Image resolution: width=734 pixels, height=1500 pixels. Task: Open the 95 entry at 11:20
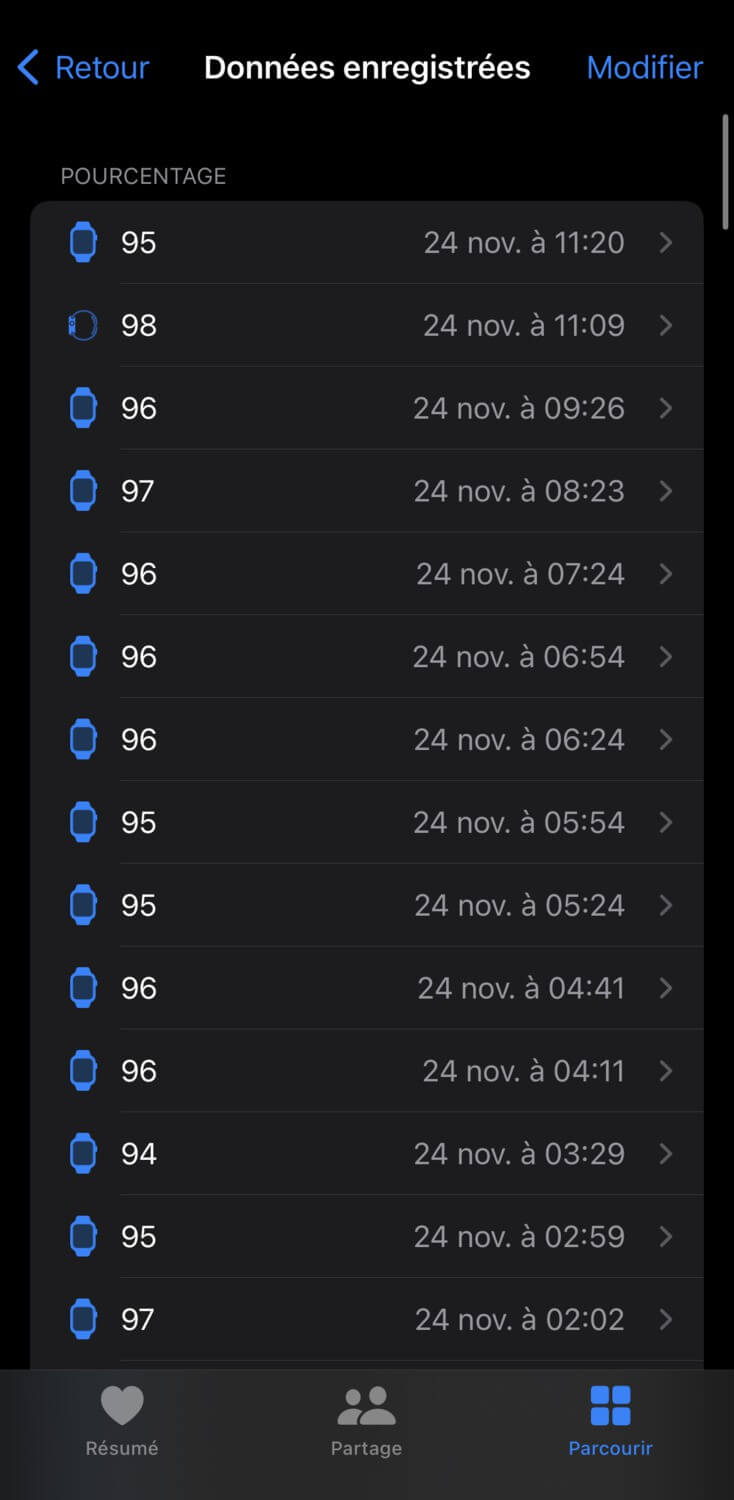tap(367, 243)
